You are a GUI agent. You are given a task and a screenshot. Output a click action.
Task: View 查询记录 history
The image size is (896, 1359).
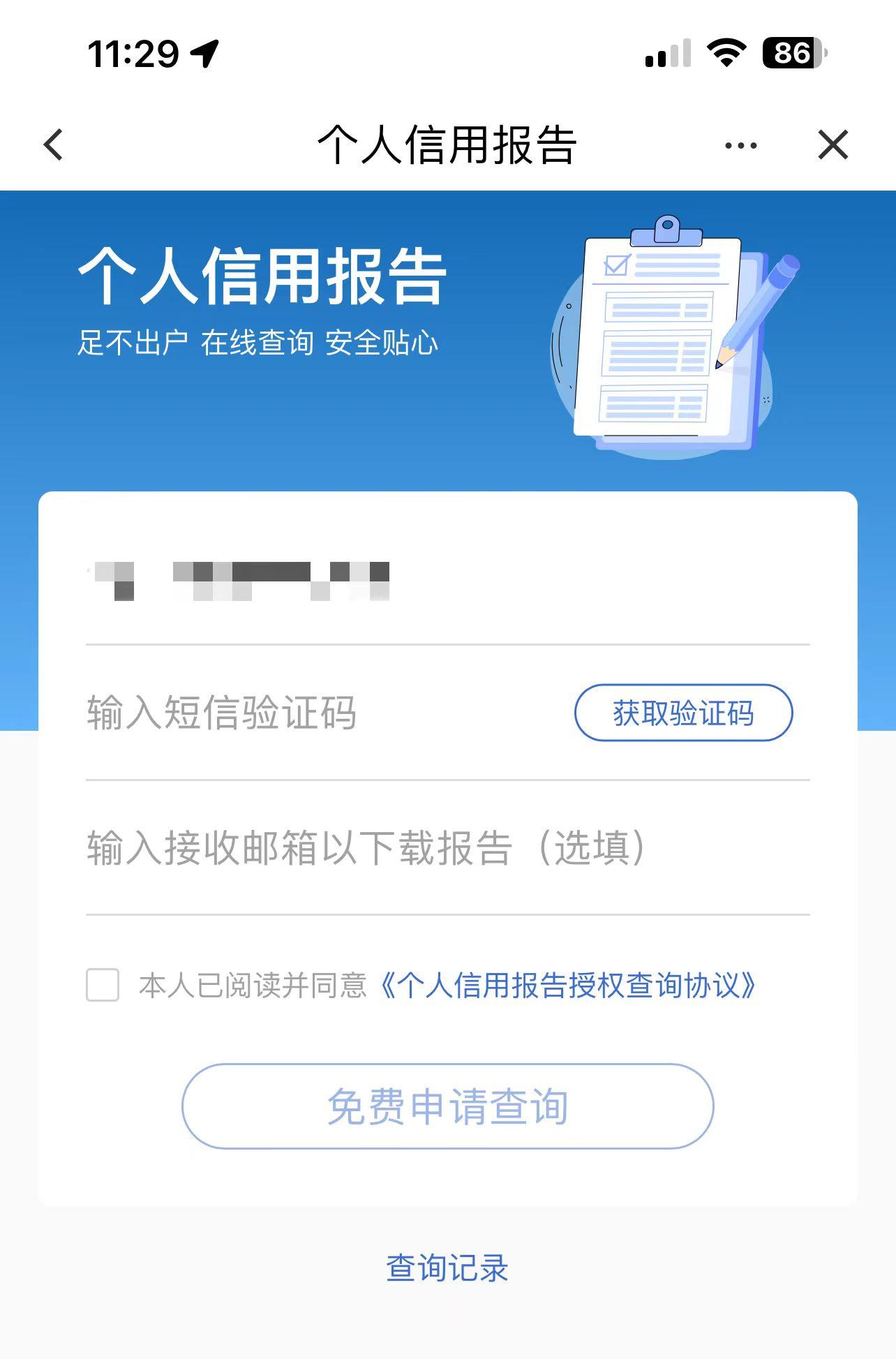pyautogui.click(x=447, y=1268)
